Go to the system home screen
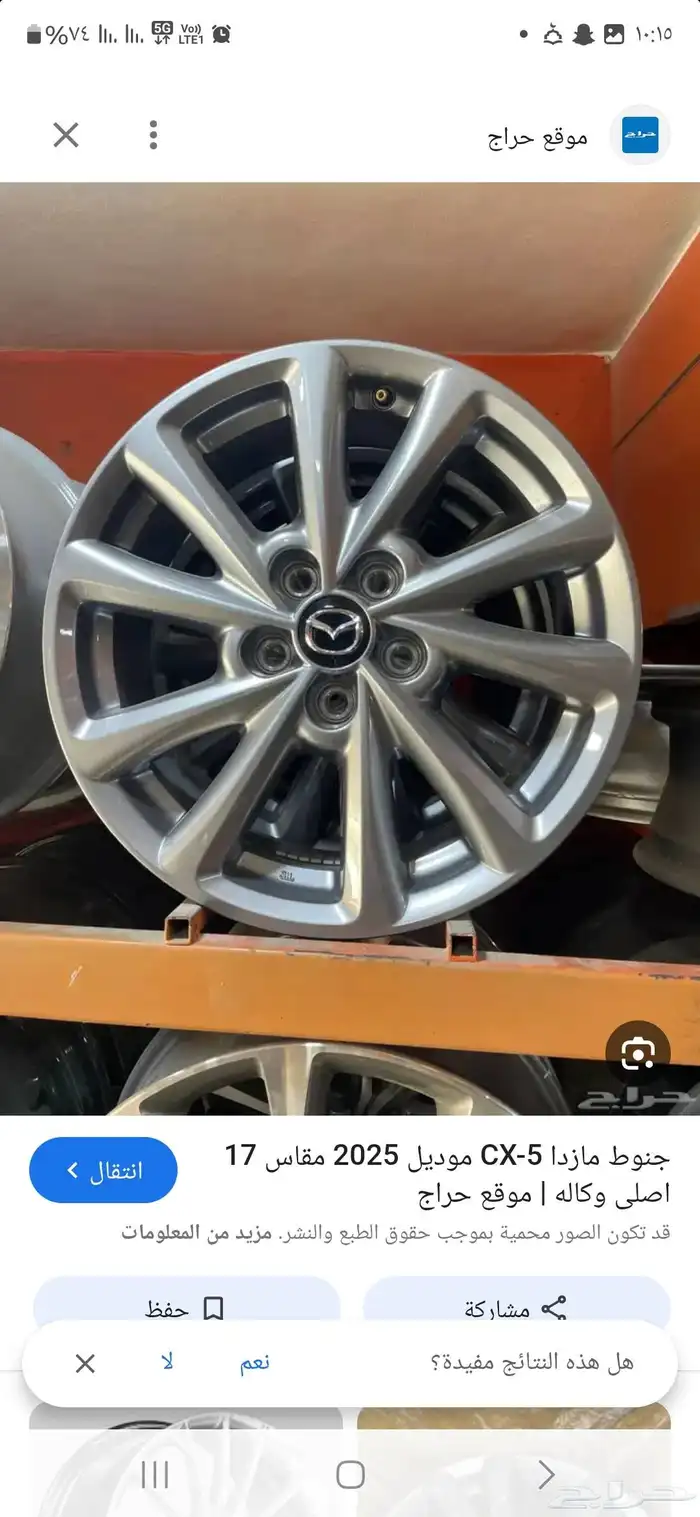Screen dimensions: 700x1517 (x=350, y=1474)
